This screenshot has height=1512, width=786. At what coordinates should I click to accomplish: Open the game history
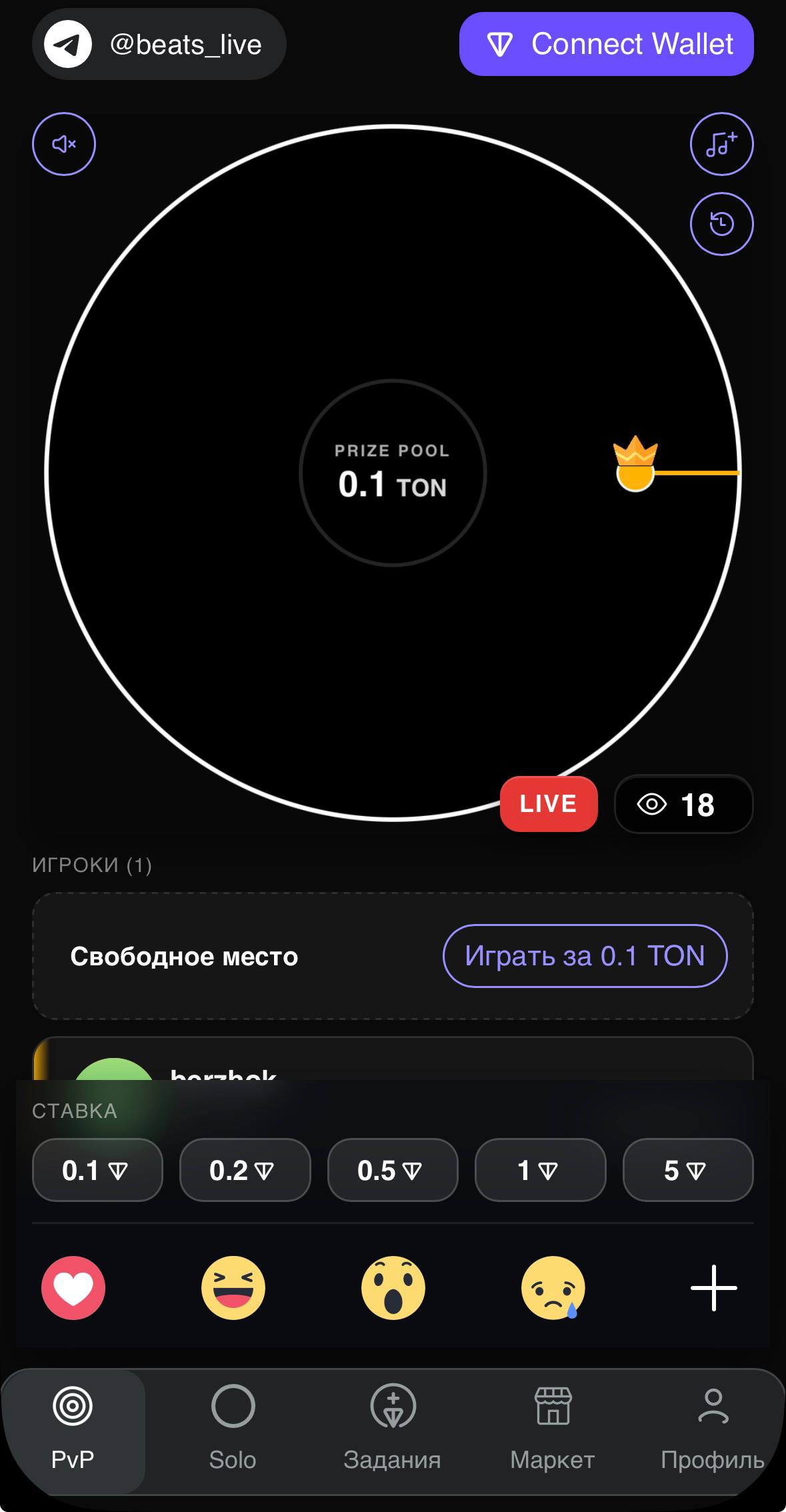(721, 224)
